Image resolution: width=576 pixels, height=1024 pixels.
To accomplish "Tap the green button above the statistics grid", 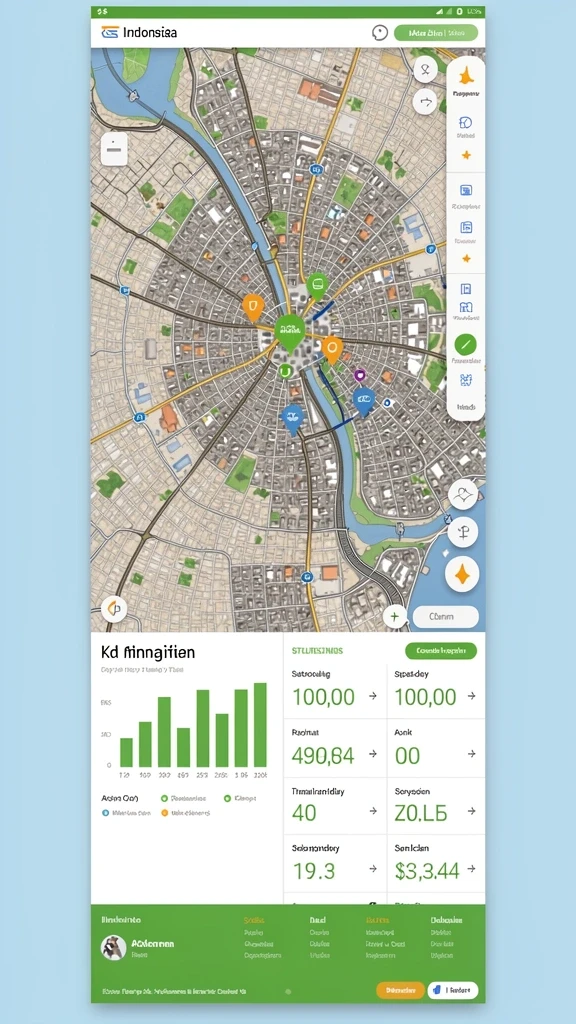I will pyautogui.click(x=441, y=650).
